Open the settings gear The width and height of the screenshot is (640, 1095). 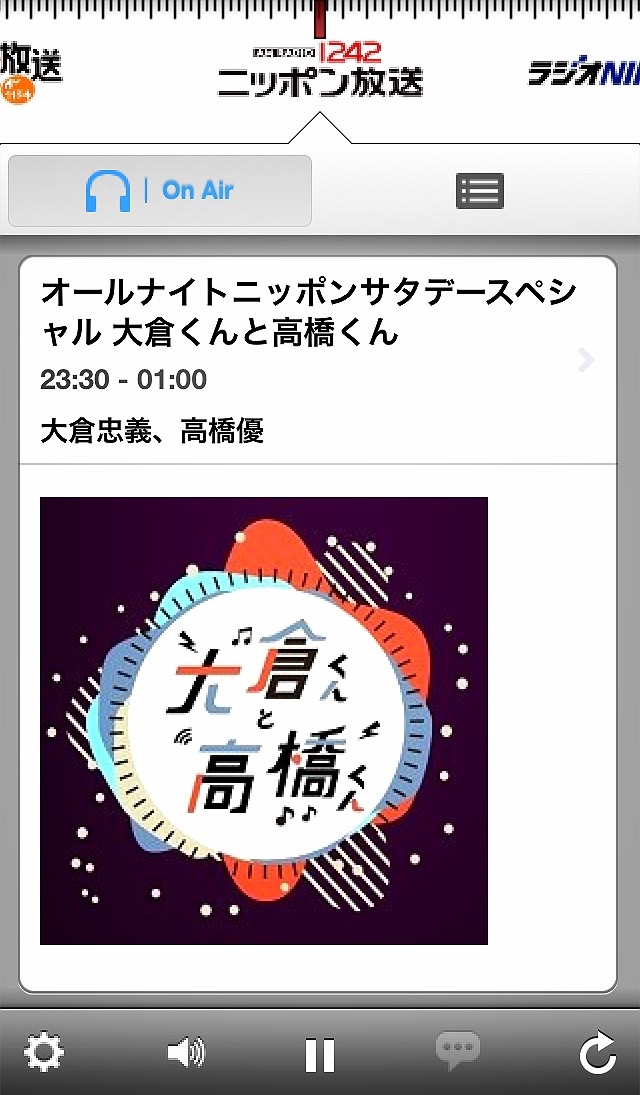[44, 1052]
